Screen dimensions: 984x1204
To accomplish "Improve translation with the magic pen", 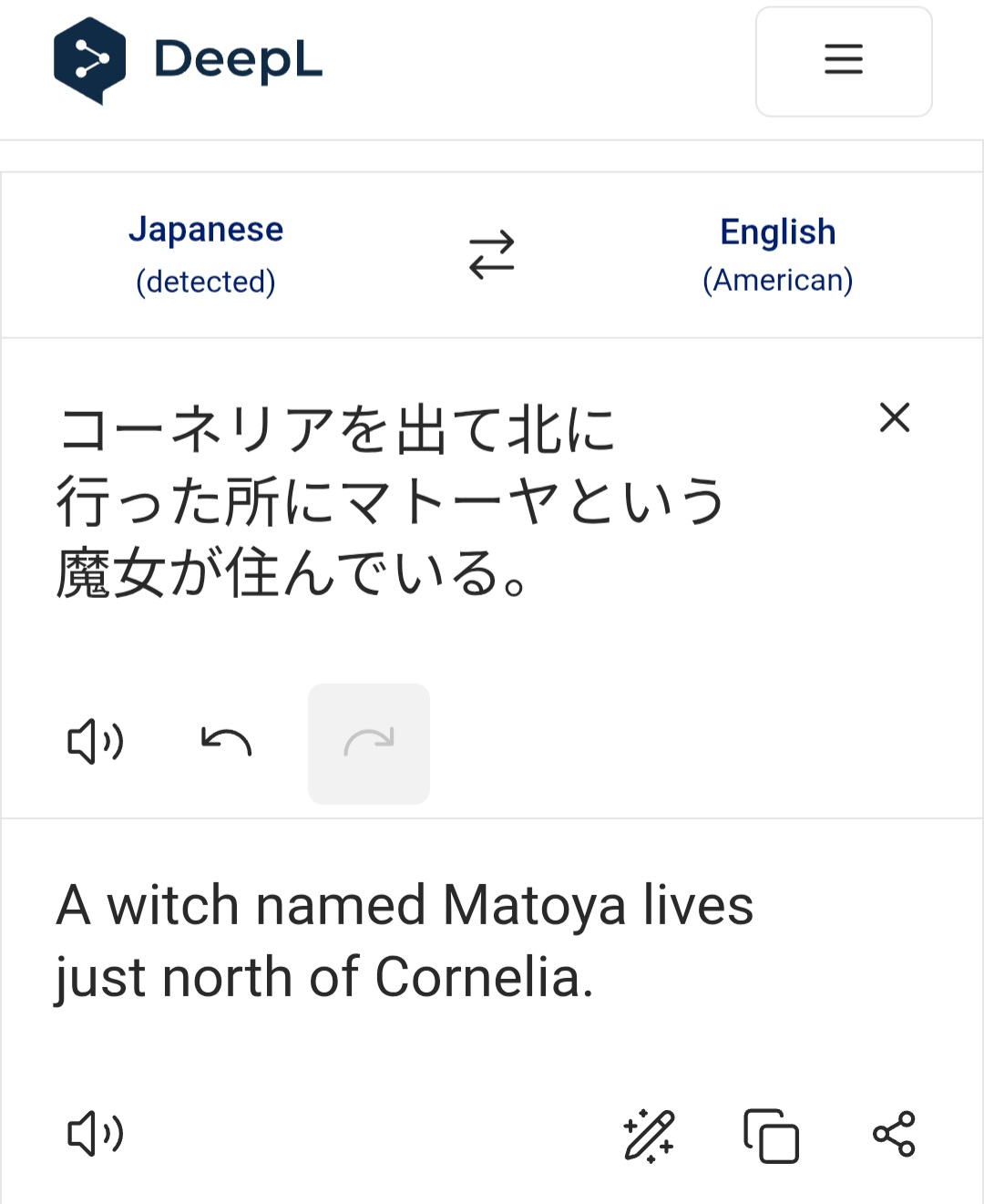I will pos(649,1136).
